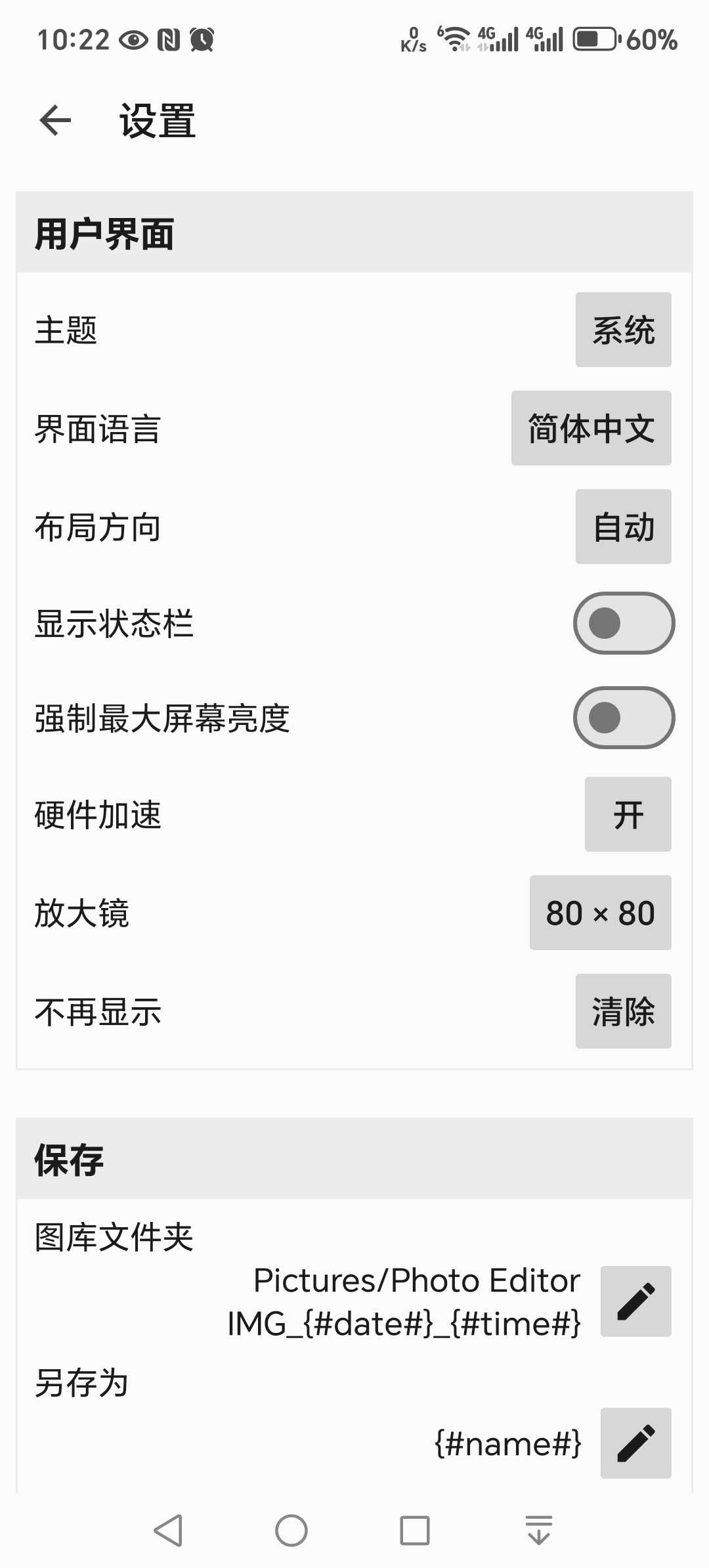This screenshot has height=1568, width=709.
Task: Tap the system home button
Action: pyautogui.click(x=291, y=1531)
